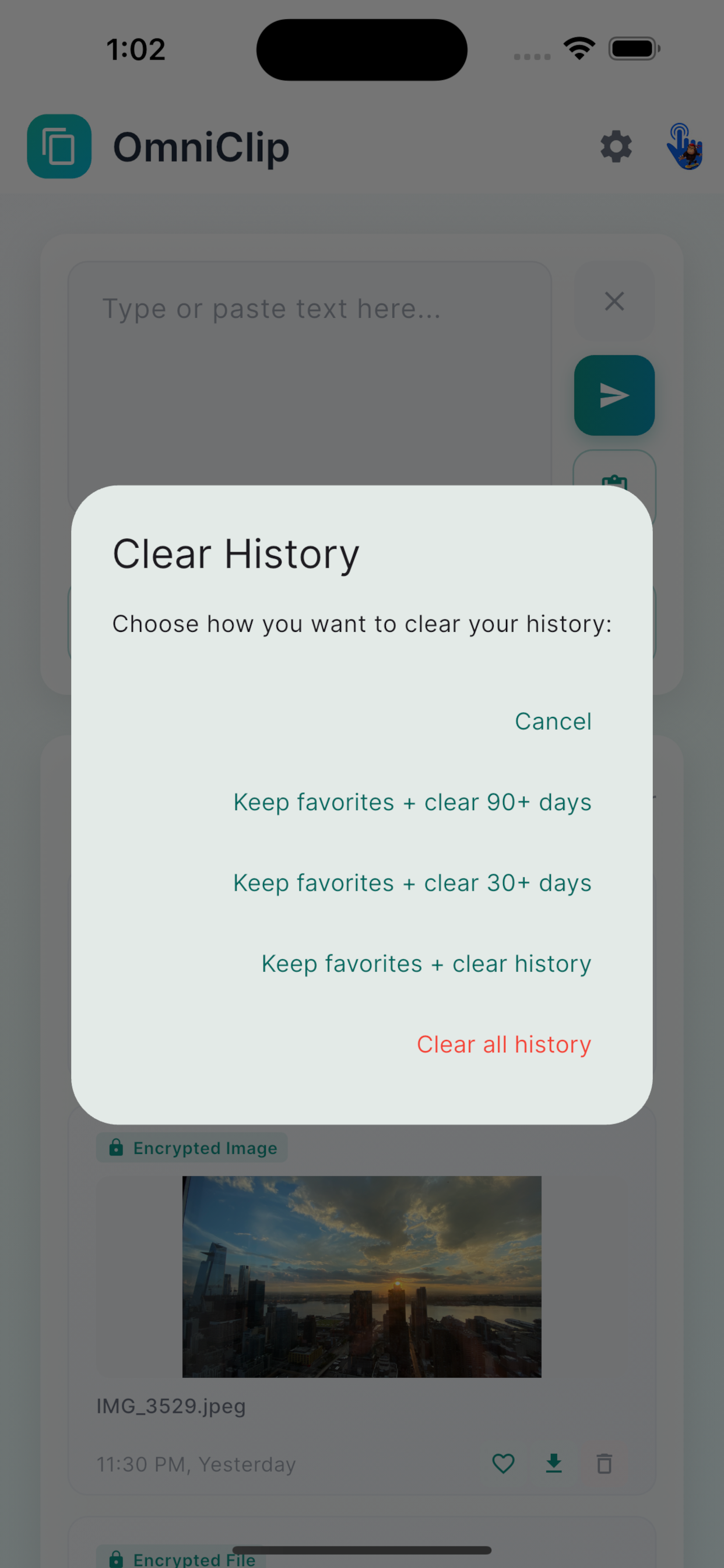Clear the input using the X icon

pos(614,302)
